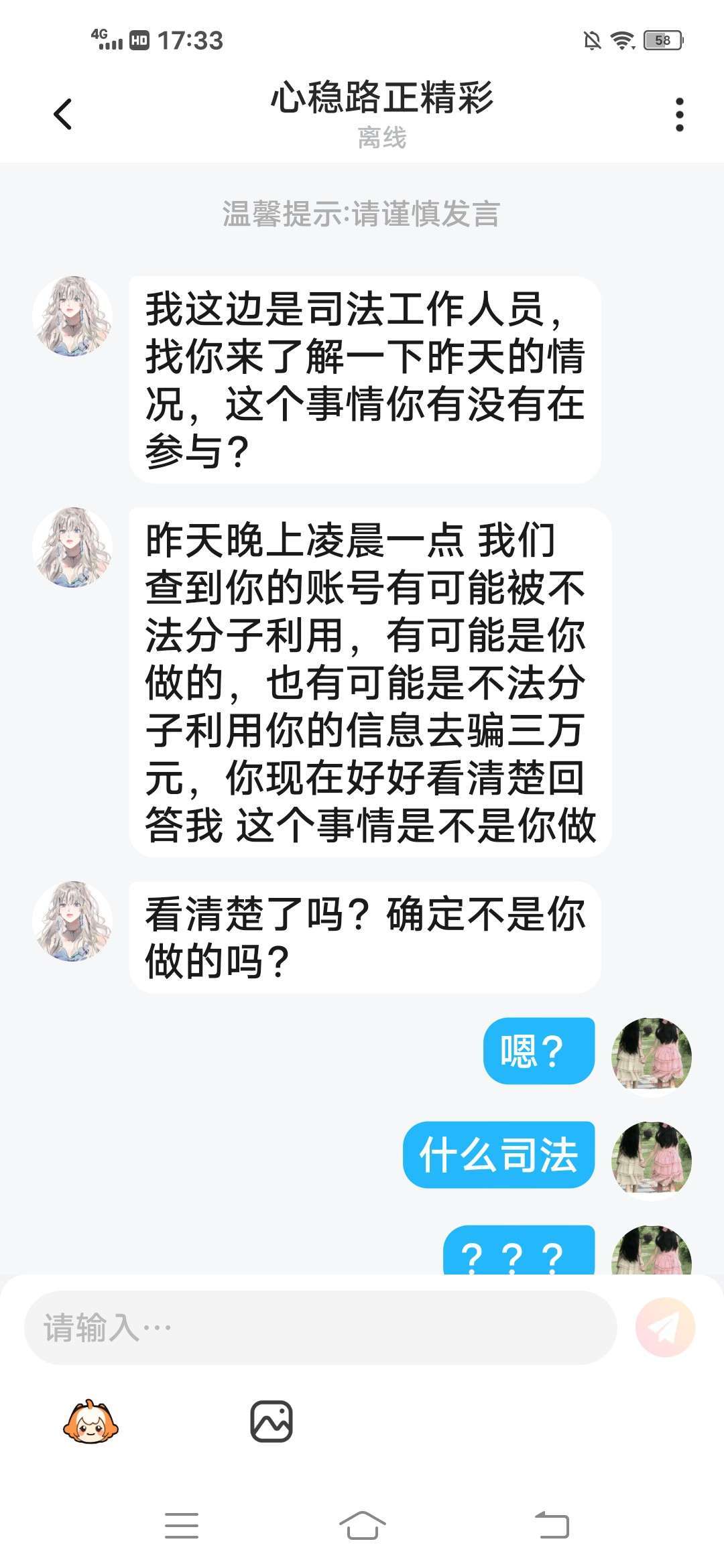Open the sender's avatar beside 我这边是司法工作人员
This screenshot has width=724, height=1568.
coord(72,316)
